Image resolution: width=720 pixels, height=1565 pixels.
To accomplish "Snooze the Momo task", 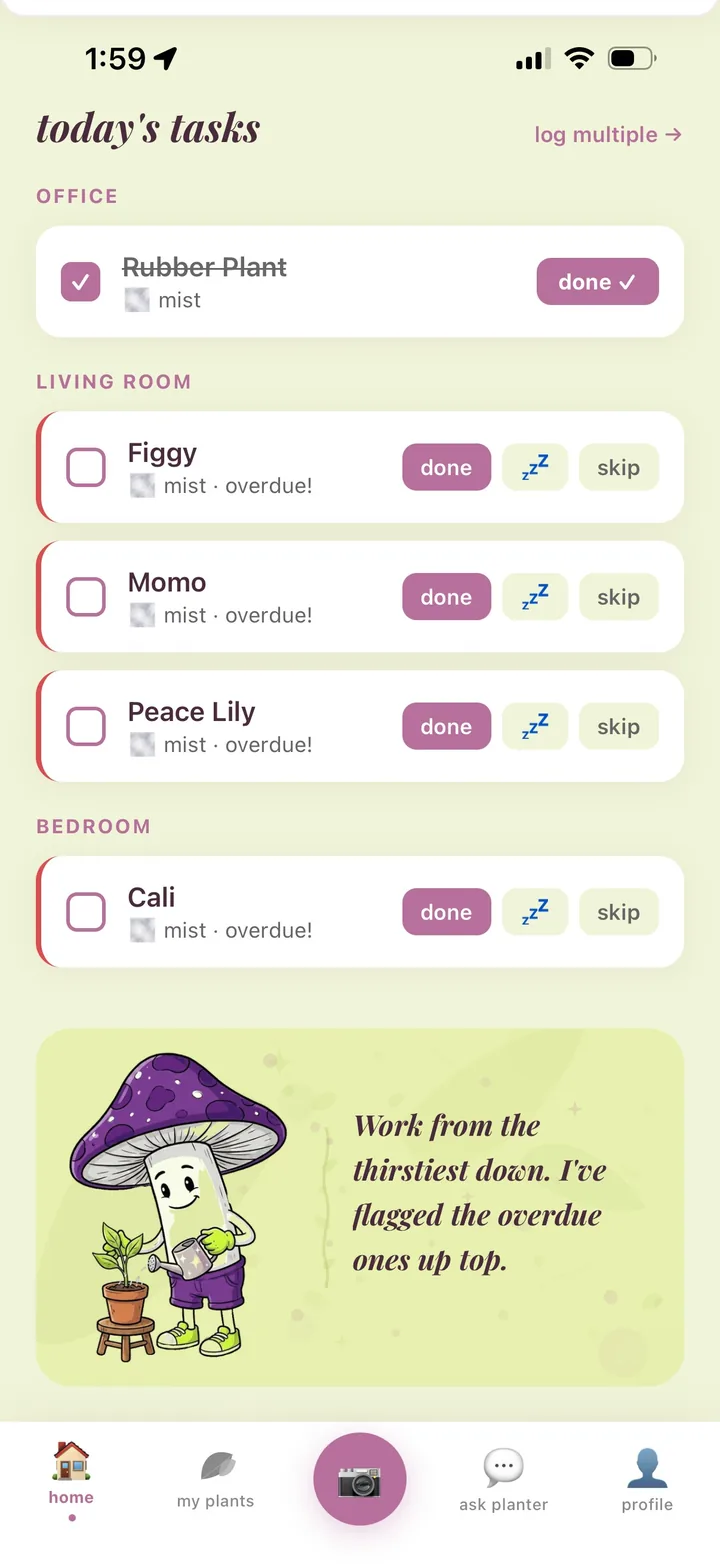I will point(535,597).
